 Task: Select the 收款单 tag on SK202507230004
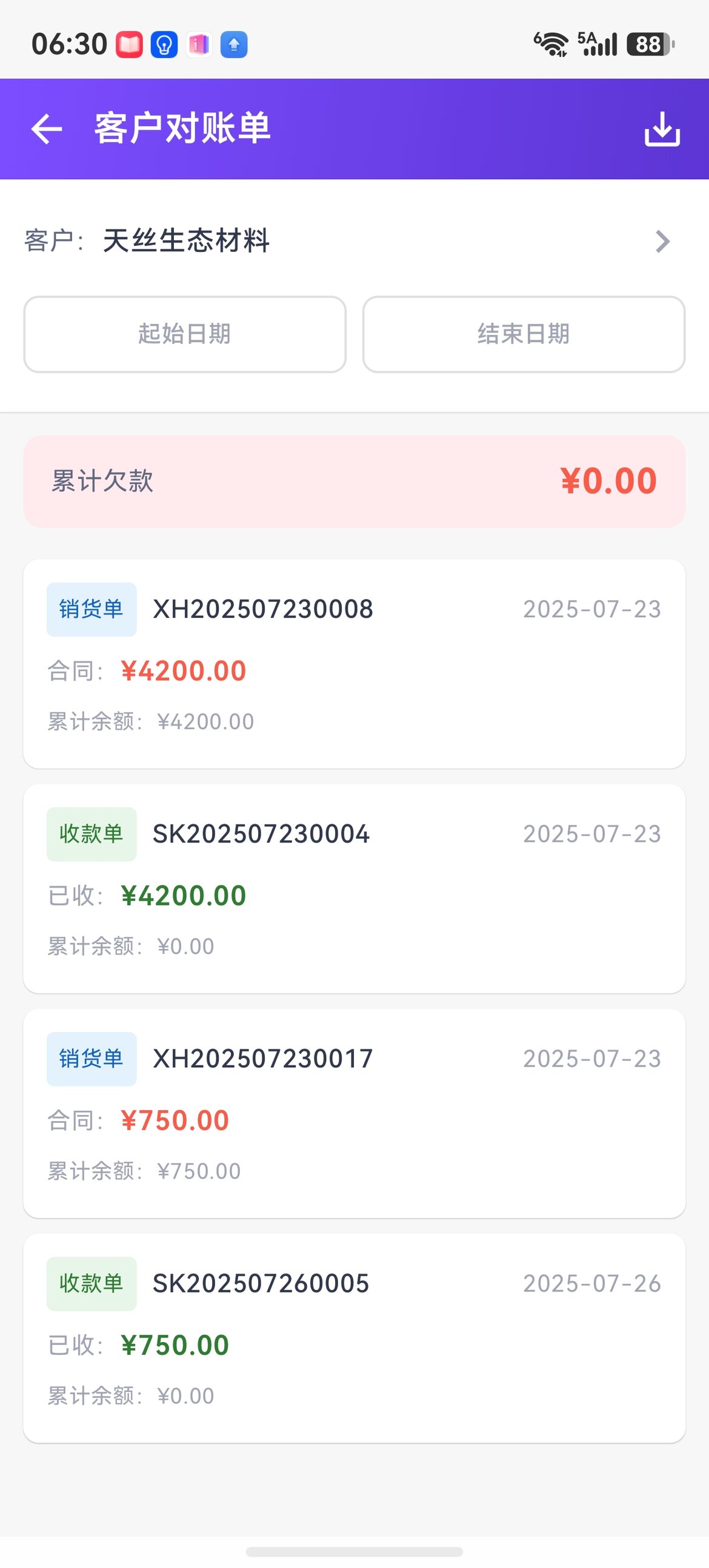pos(92,833)
